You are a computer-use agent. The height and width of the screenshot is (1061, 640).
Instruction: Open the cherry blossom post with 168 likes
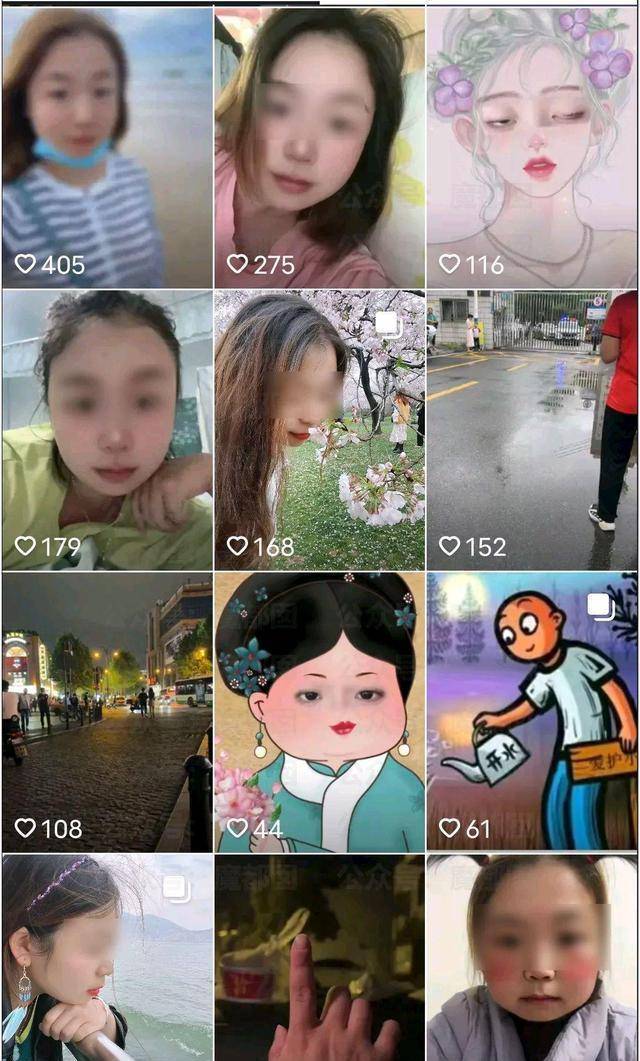(x=319, y=430)
